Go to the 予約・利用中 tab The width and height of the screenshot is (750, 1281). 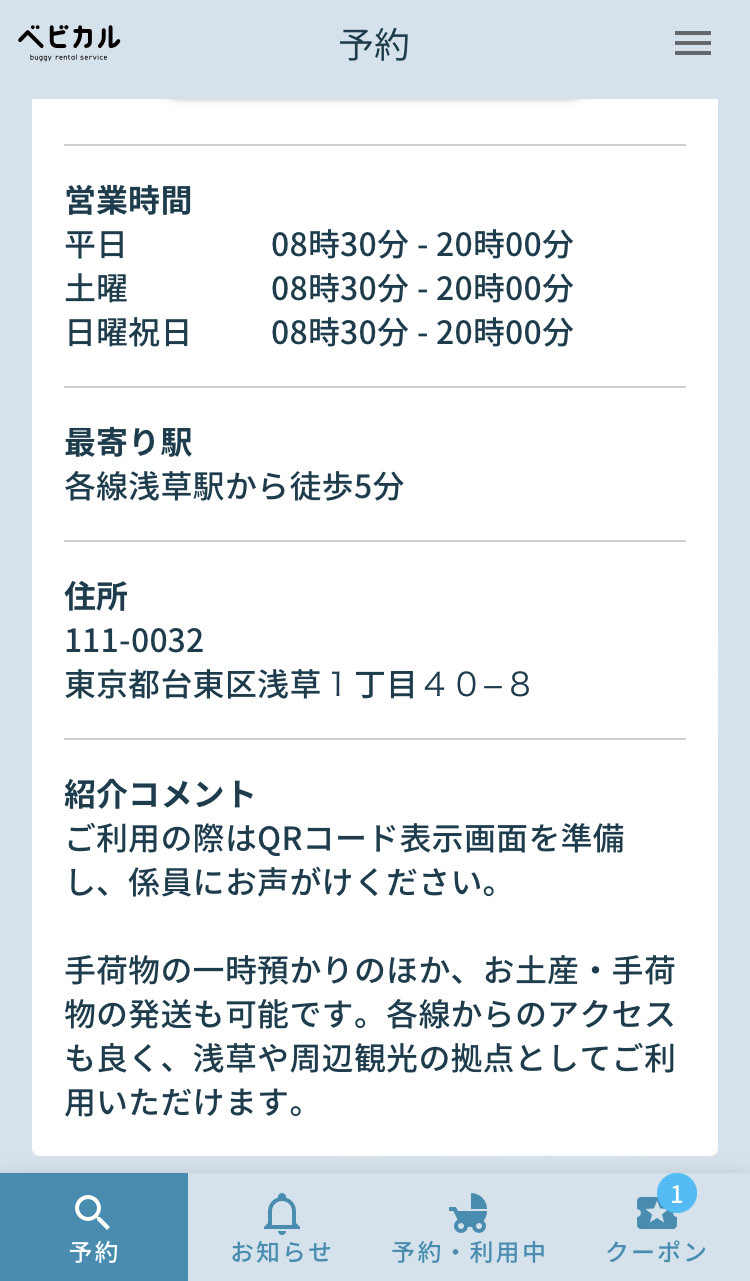[x=468, y=1227]
